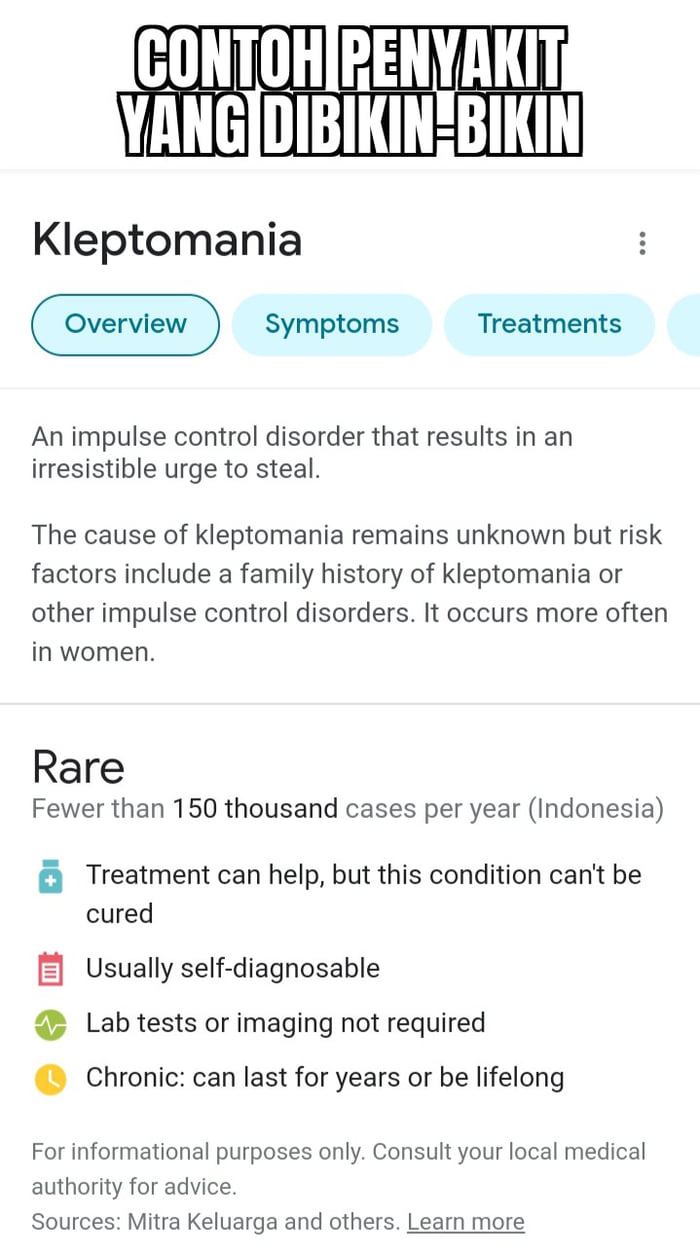700x1260 pixels.
Task: Open the Learn more link
Action: click(x=465, y=1221)
